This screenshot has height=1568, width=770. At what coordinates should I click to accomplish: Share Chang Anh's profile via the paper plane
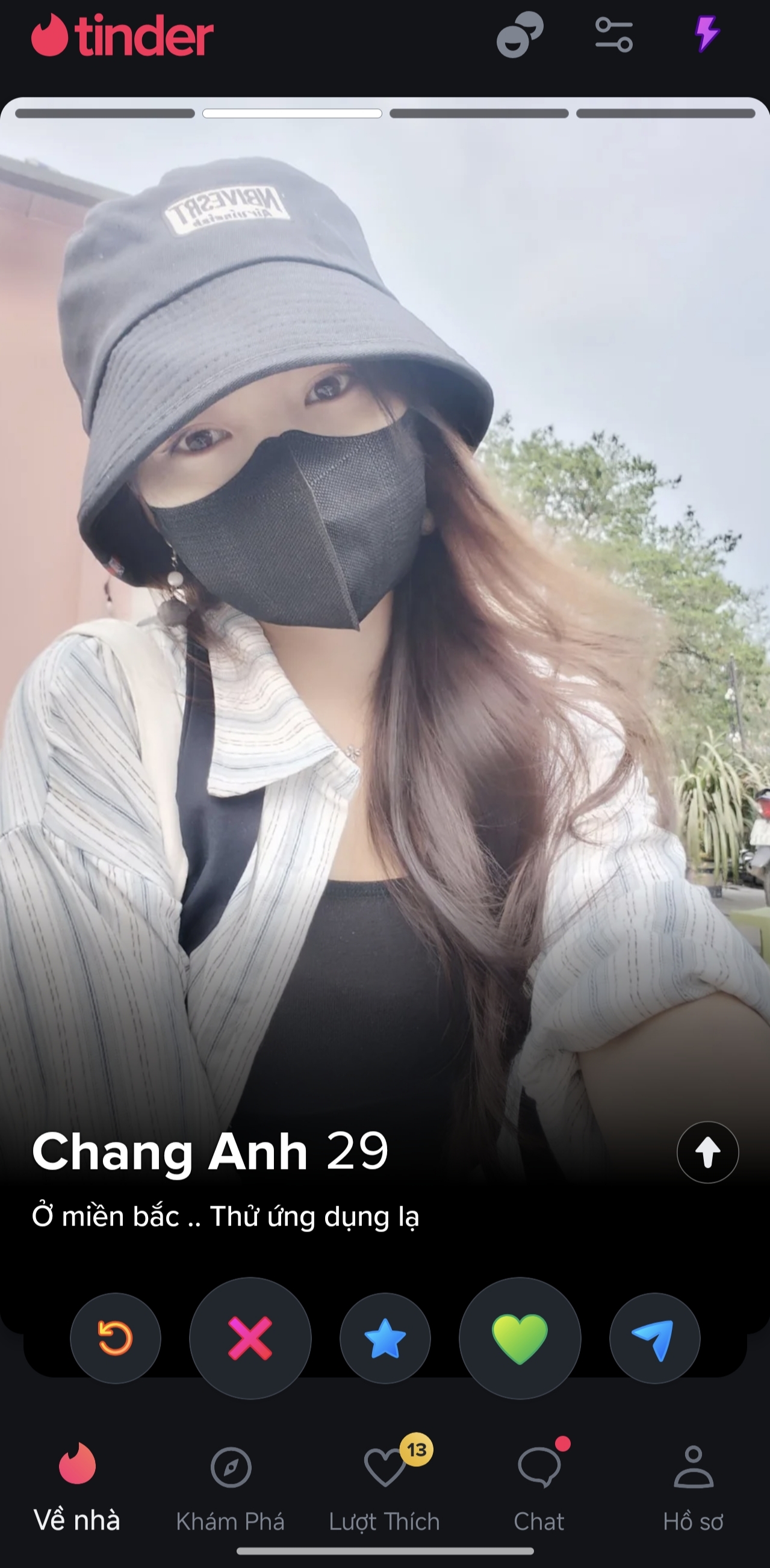654,1339
